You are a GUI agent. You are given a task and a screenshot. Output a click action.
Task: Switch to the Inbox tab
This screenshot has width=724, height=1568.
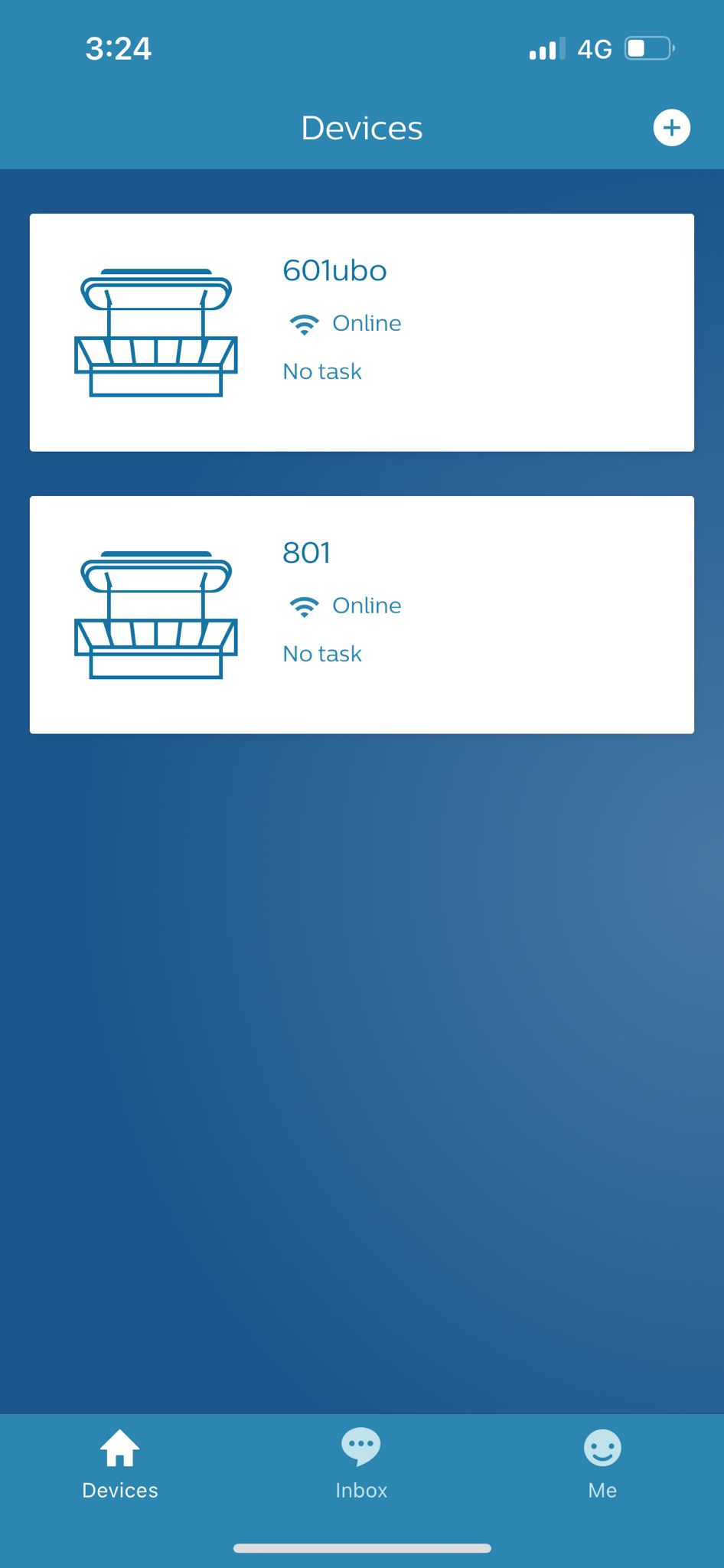tap(361, 1464)
